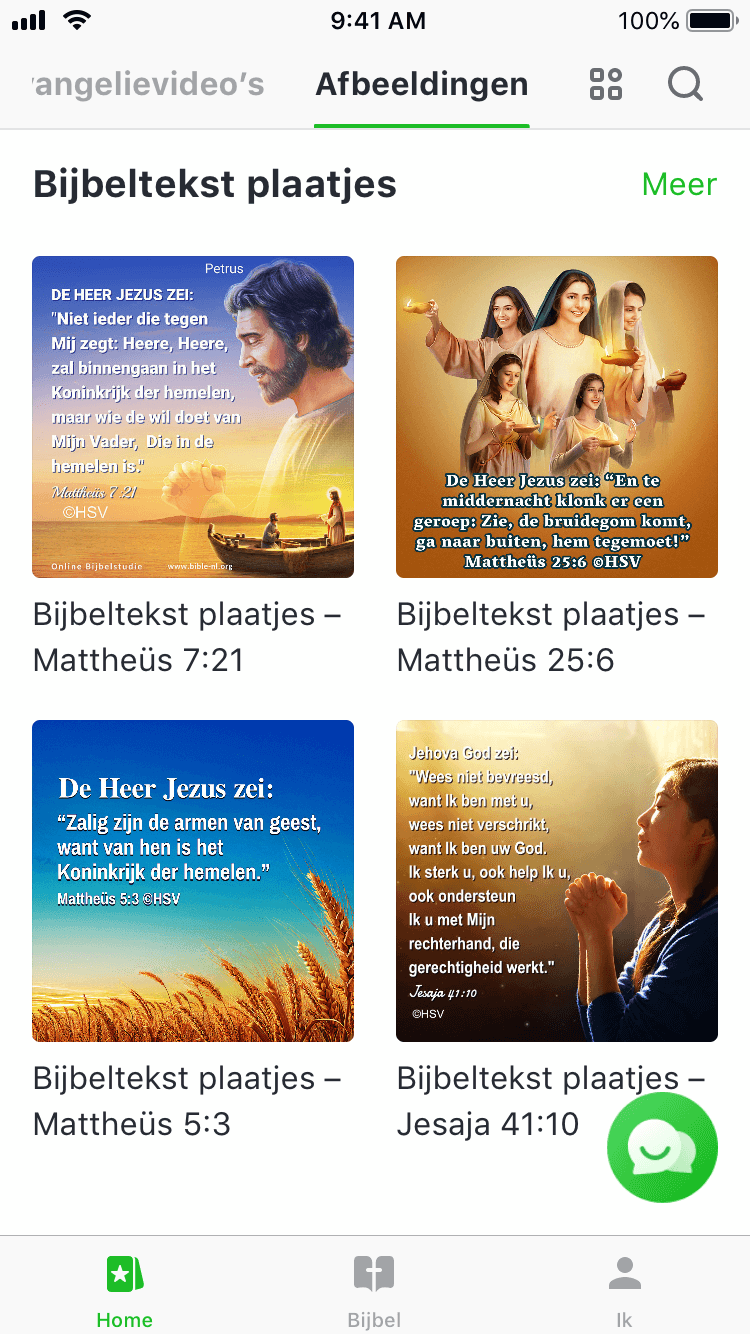750x1334 pixels.
Task: Go to the Home tab
Action: click(x=125, y=1290)
